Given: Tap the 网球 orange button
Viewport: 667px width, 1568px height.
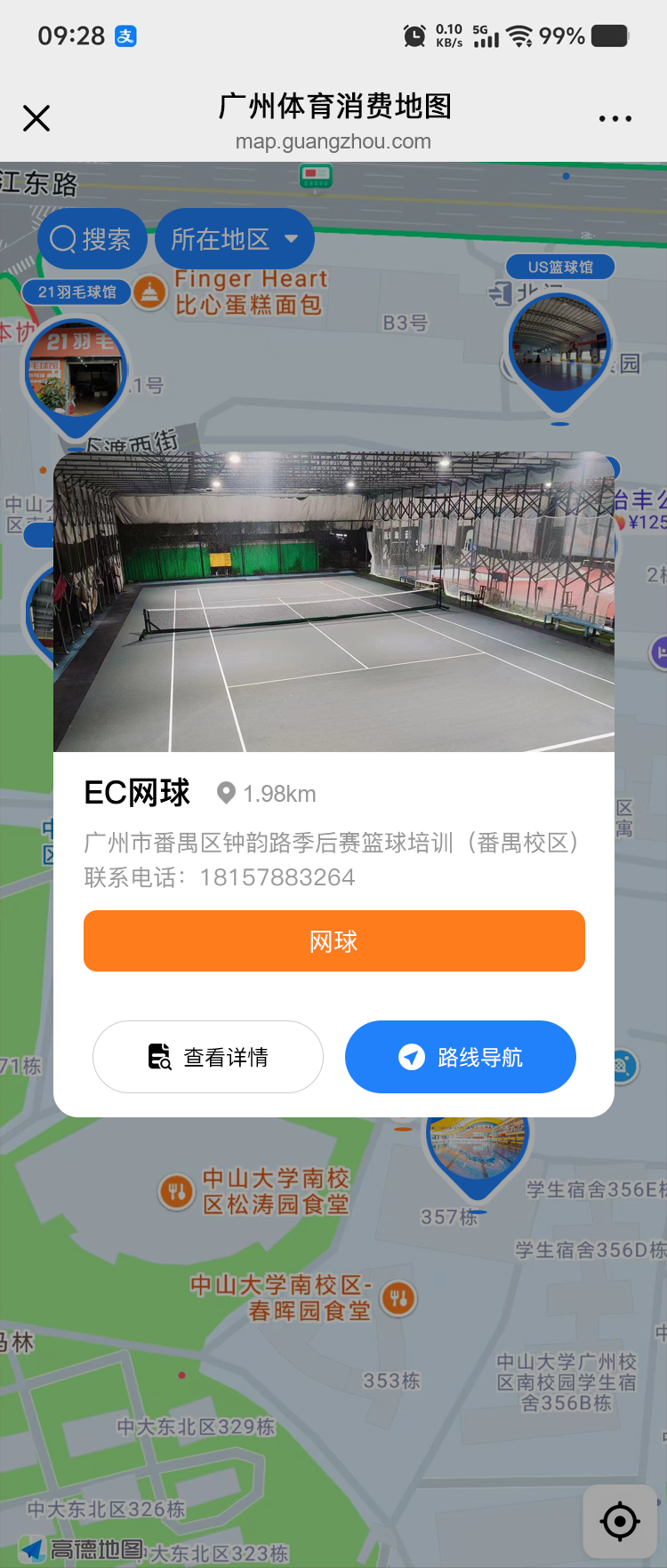Looking at the screenshot, I should pyautogui.click(x=333, y=940).
